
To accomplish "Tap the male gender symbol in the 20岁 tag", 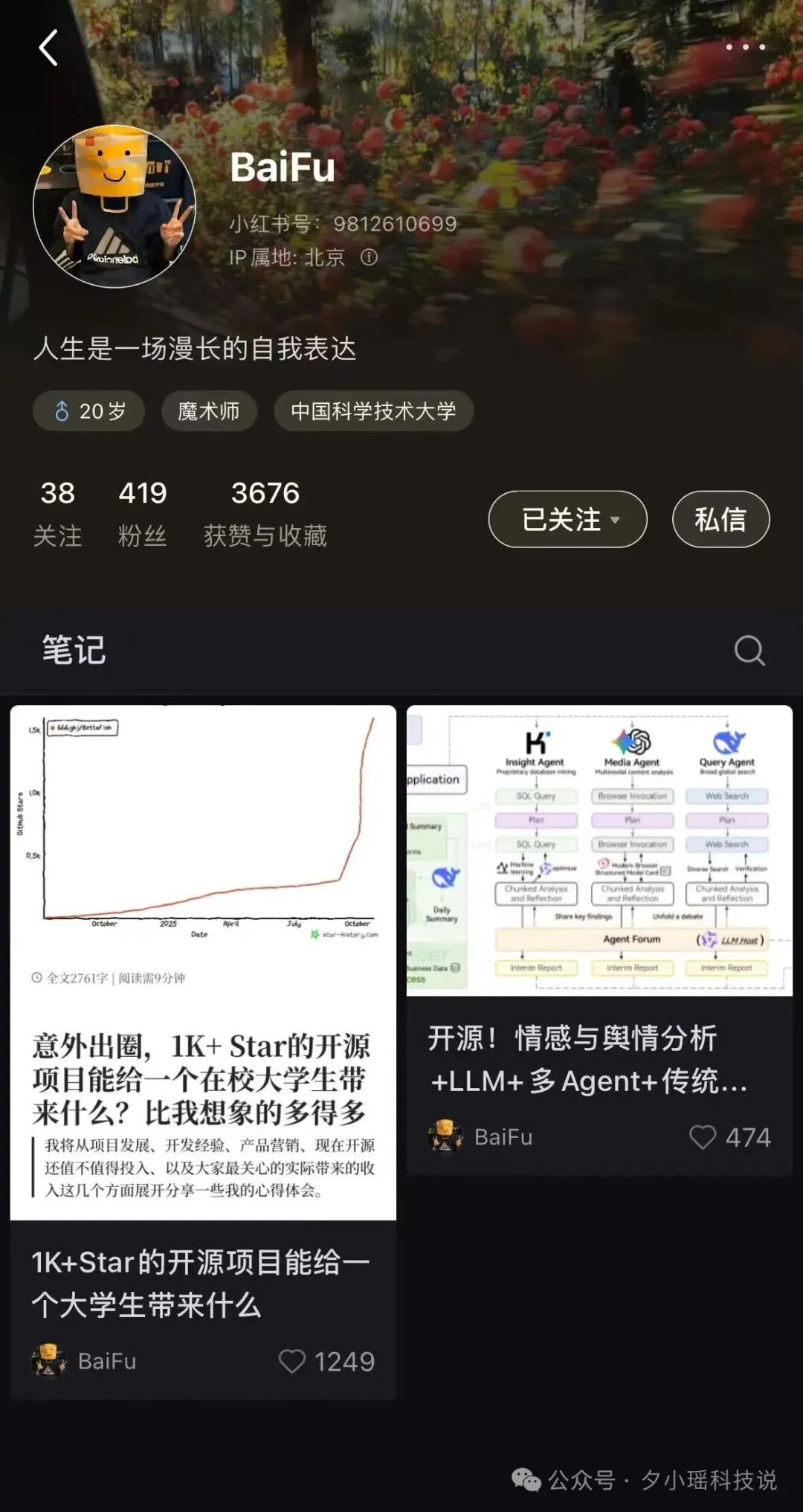I will click(63, 410).
